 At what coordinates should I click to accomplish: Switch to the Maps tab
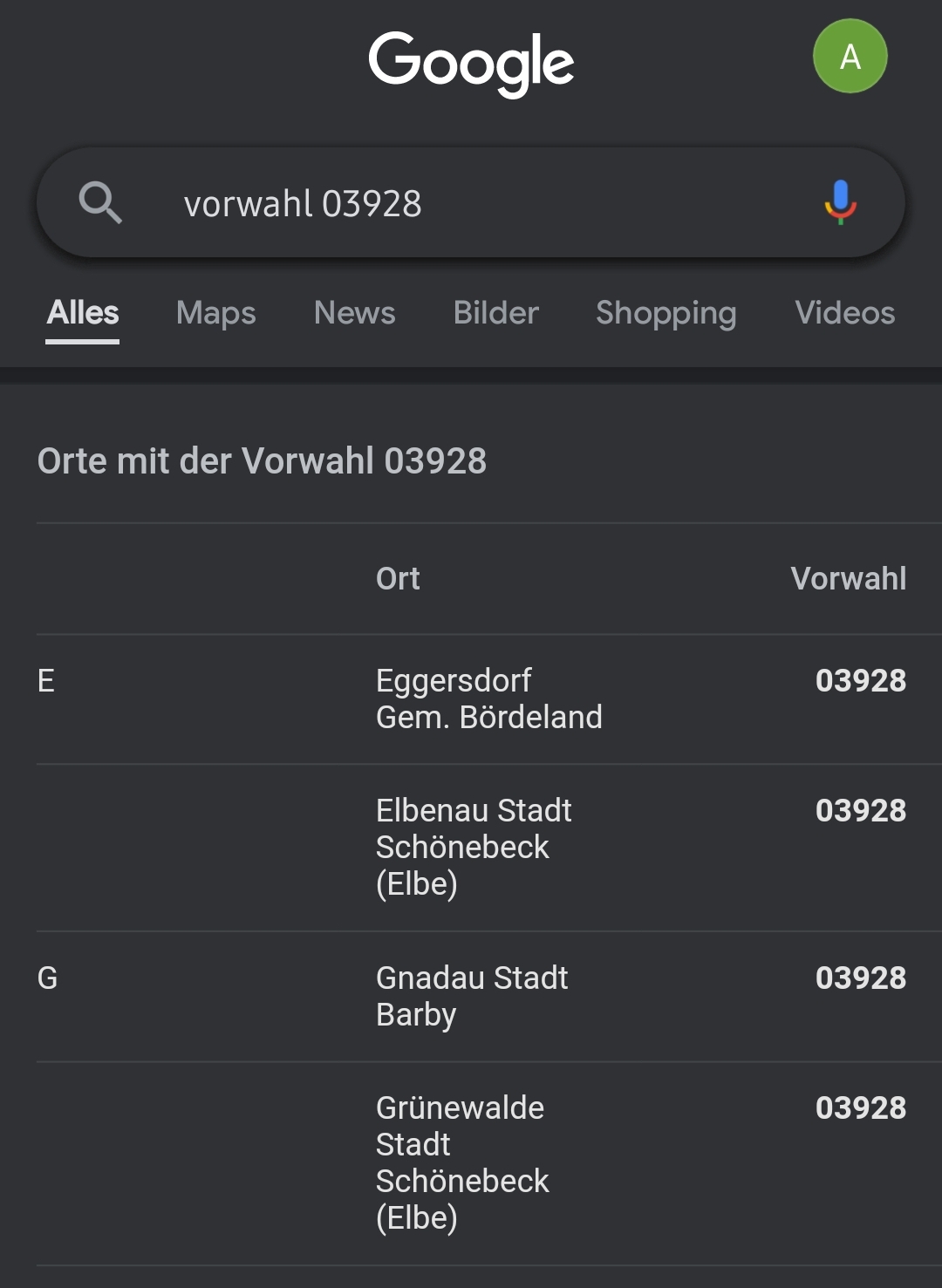(x=215, y=313)
